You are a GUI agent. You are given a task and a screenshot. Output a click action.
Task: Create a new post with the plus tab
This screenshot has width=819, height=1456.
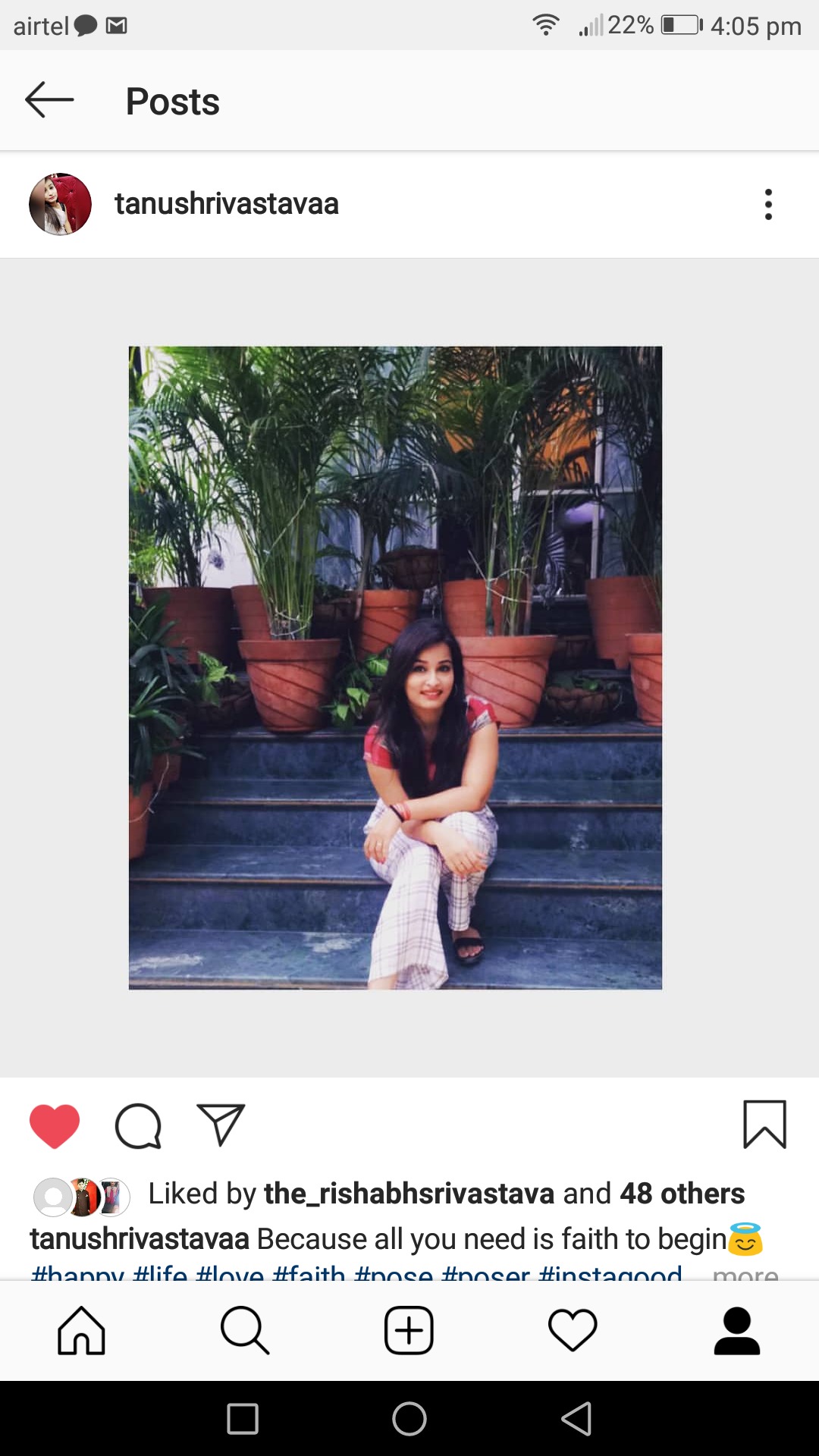(409, 1331)
